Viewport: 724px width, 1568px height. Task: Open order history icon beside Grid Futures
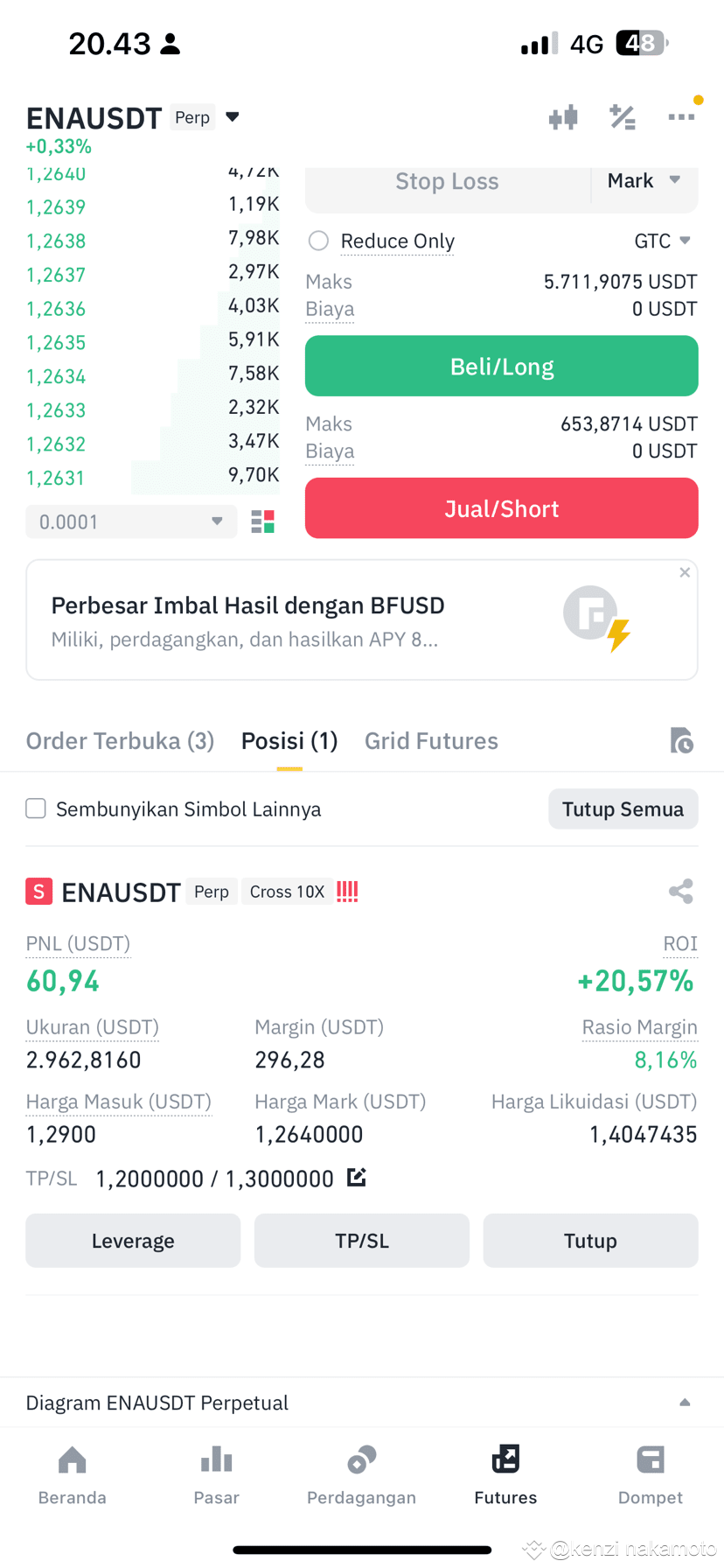(x=682, y=740)
